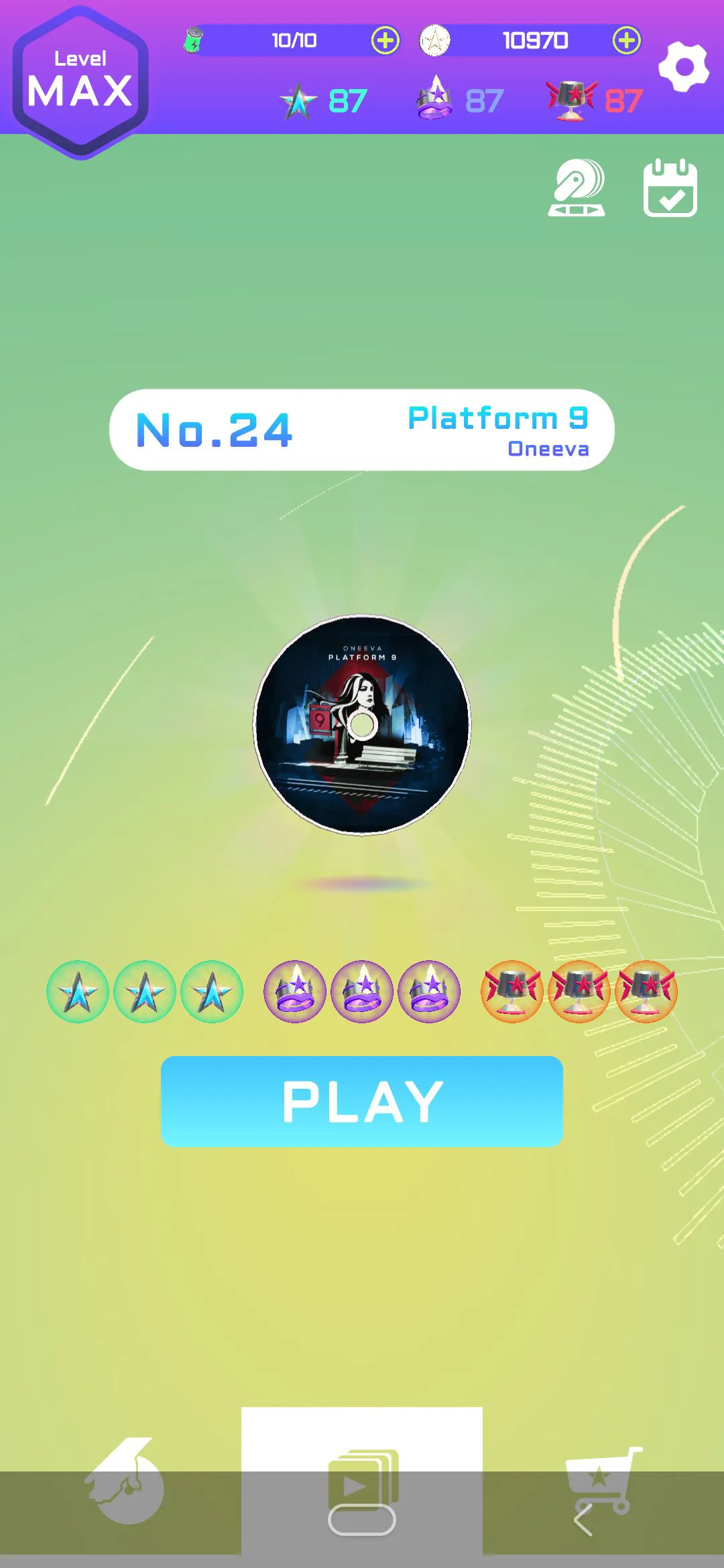
Task: Tap the Platform 9 album disc
Action: [x=362, y=725]
